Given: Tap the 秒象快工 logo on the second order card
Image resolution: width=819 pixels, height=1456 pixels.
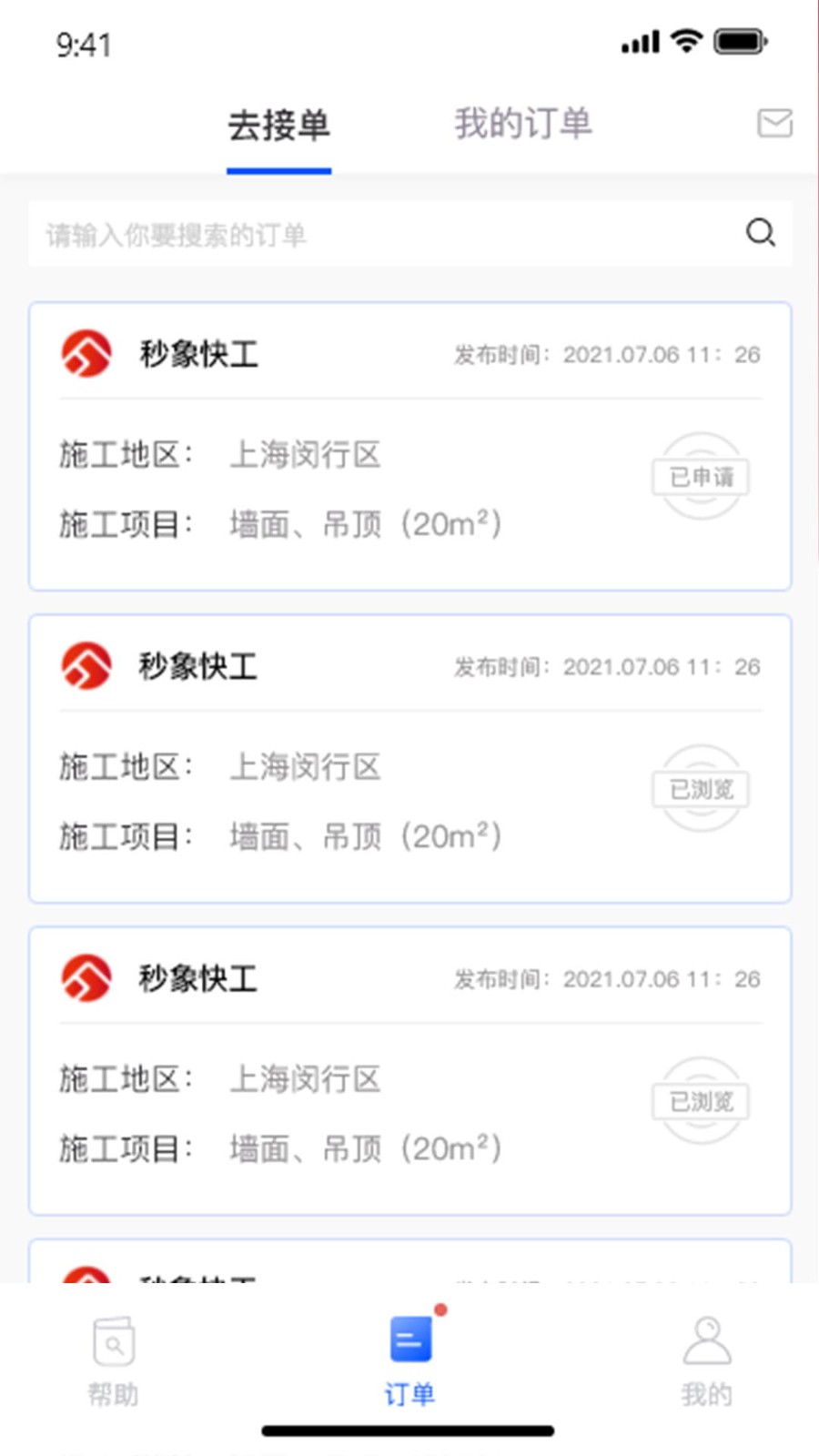Looking at the screenshot, I should [x=86, y=665].
